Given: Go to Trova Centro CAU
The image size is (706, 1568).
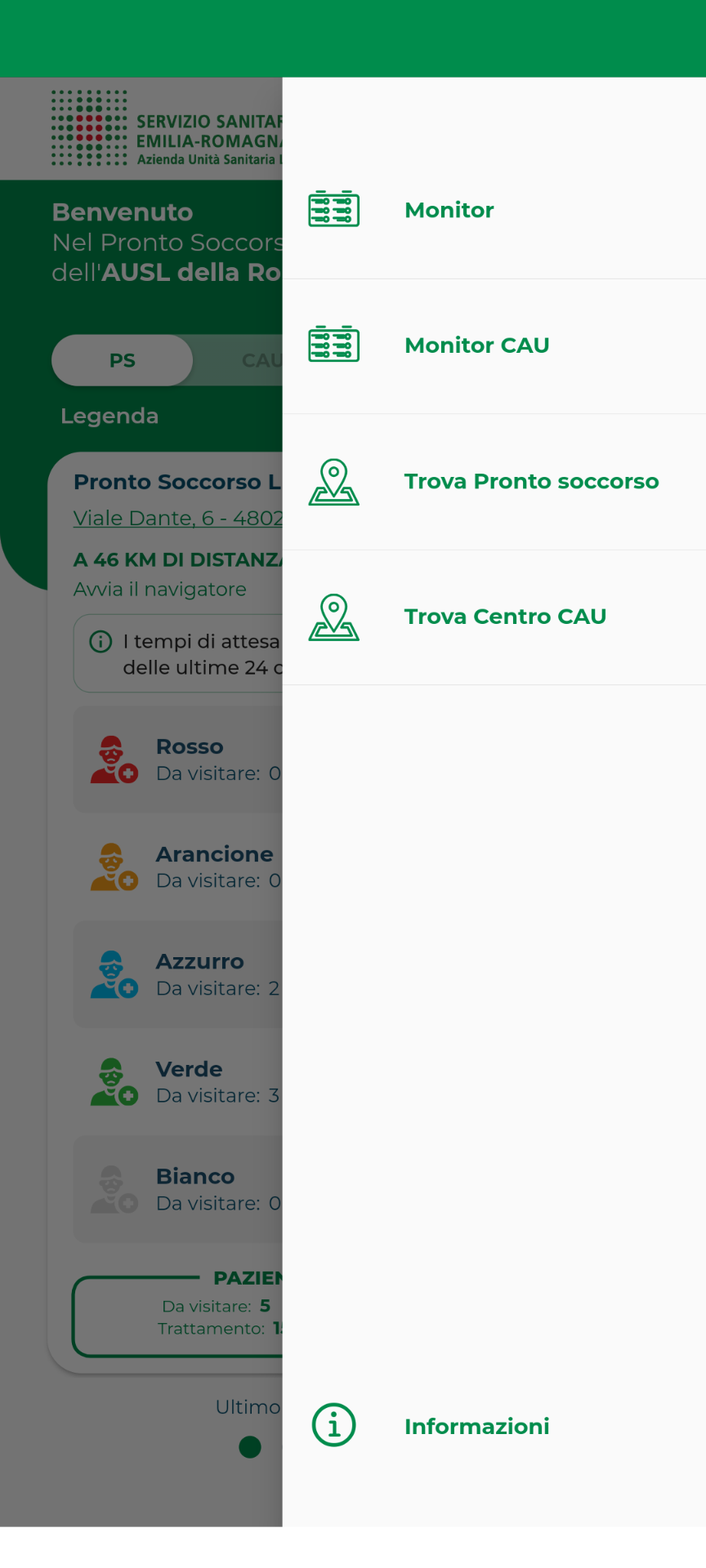Looking at the screenshot, I should pos(494,617).
